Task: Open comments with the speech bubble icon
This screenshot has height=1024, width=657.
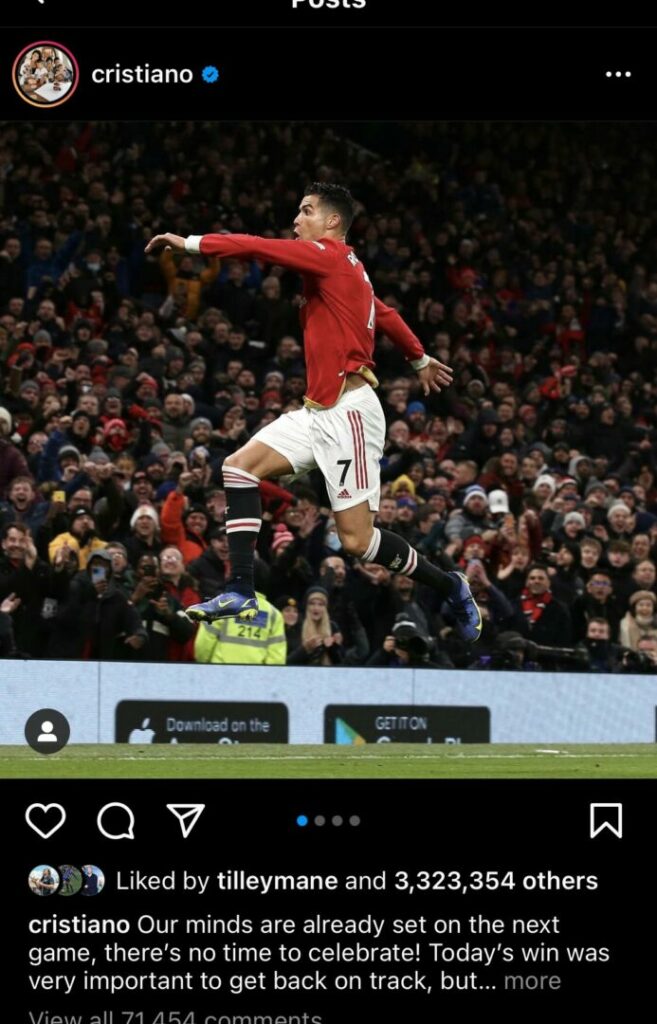Action: pos(116,820)
